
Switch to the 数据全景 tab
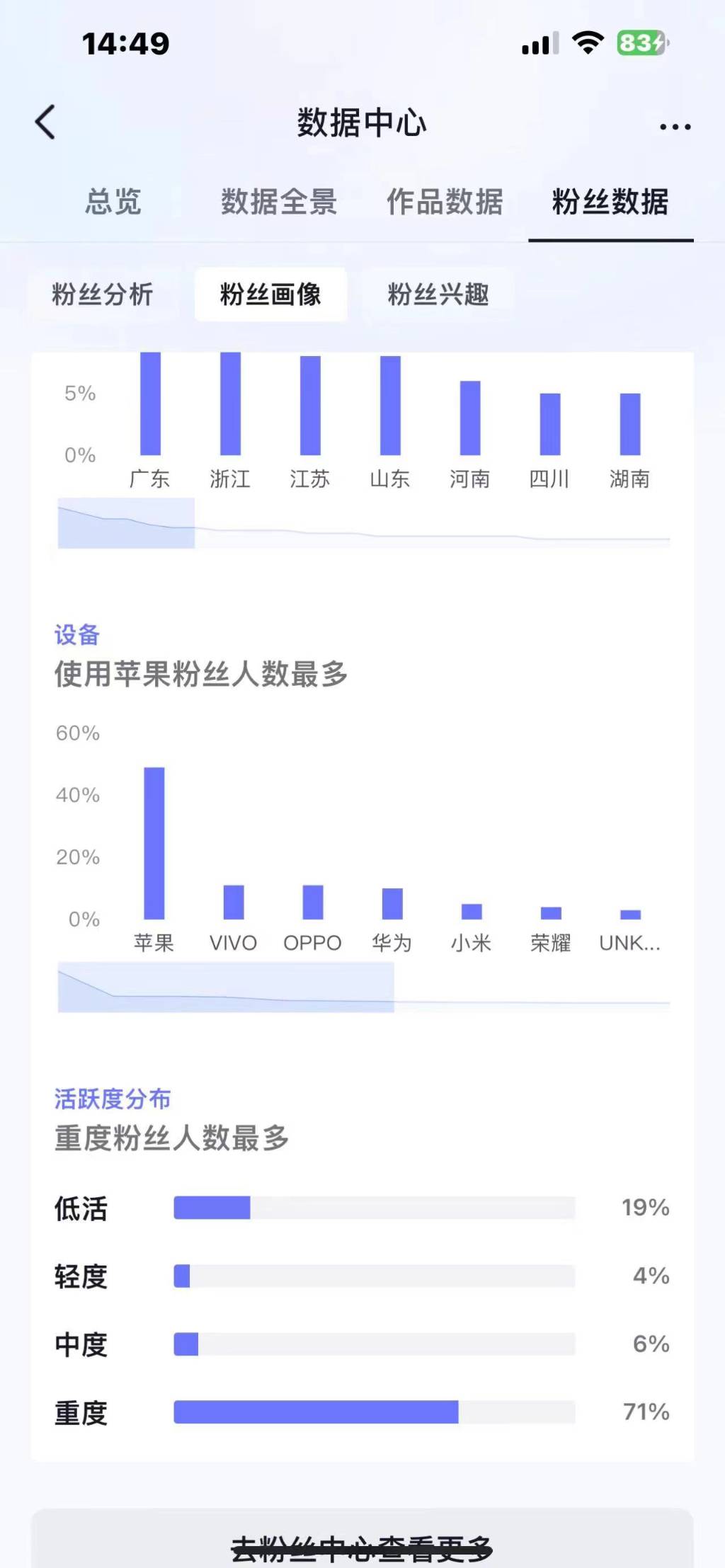pos(279,202)
